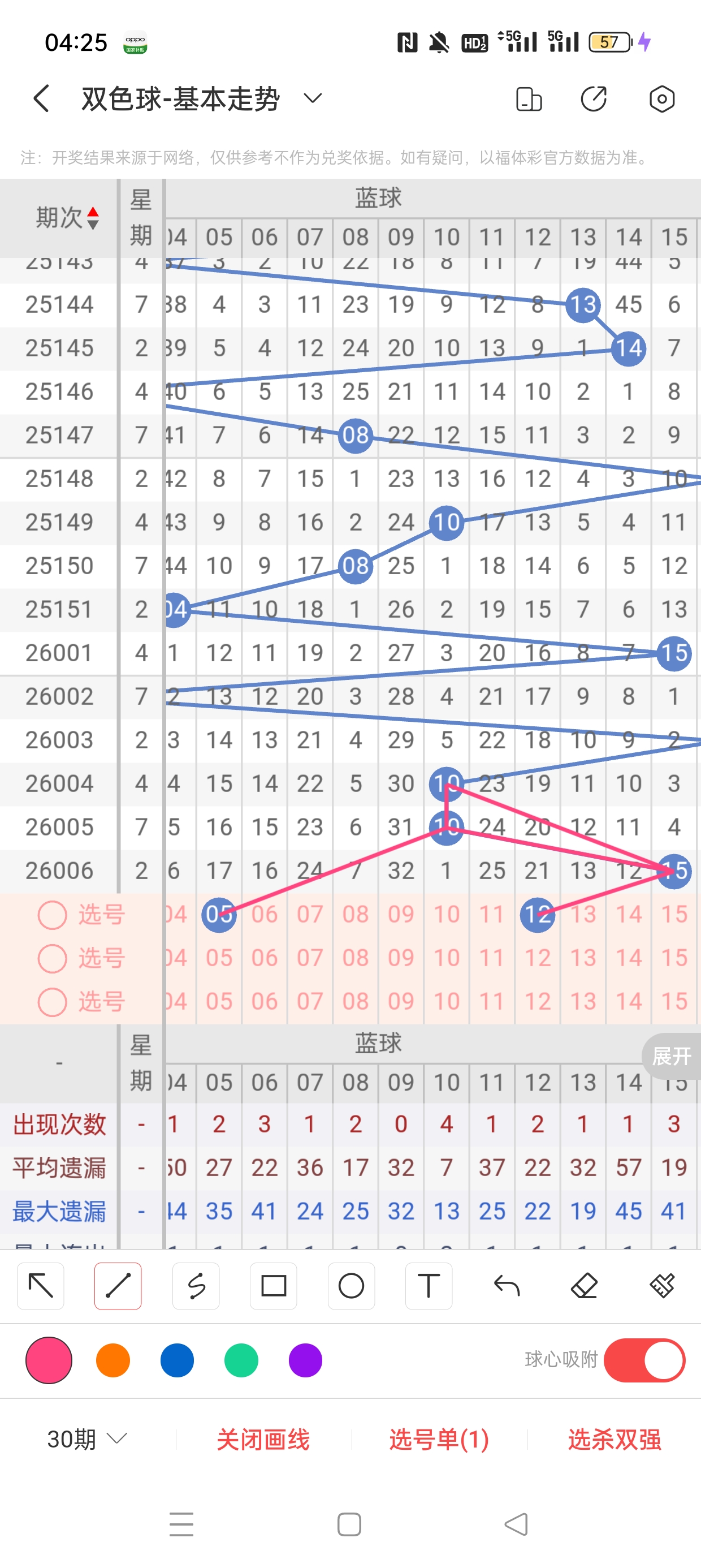Select the circle shape tool
Image resolution: width=701 pixels, height=1568 pixels.
[x=351, y=1286]
